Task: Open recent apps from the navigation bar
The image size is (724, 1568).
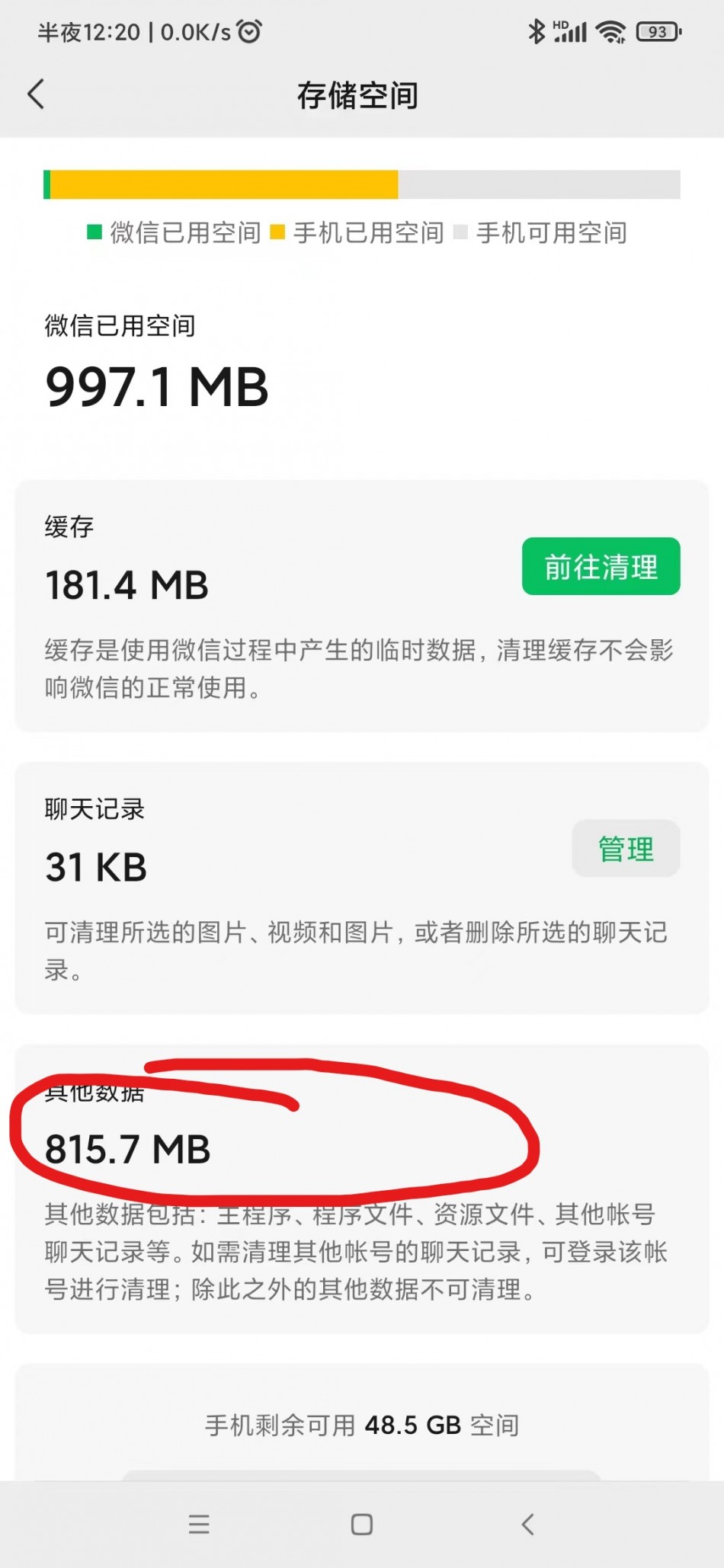Action: (199, 1524)
